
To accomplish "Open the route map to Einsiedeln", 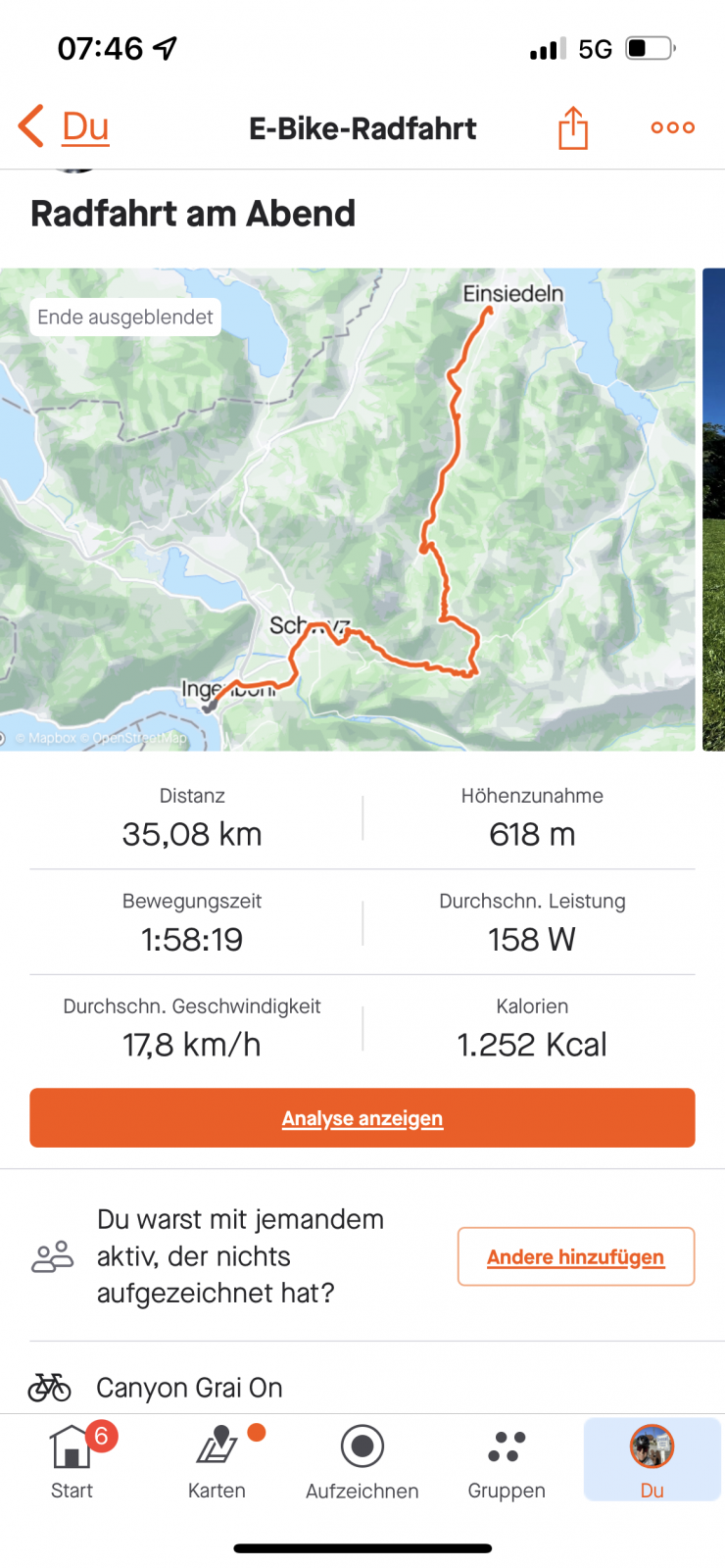I will [x=348, y=510].
